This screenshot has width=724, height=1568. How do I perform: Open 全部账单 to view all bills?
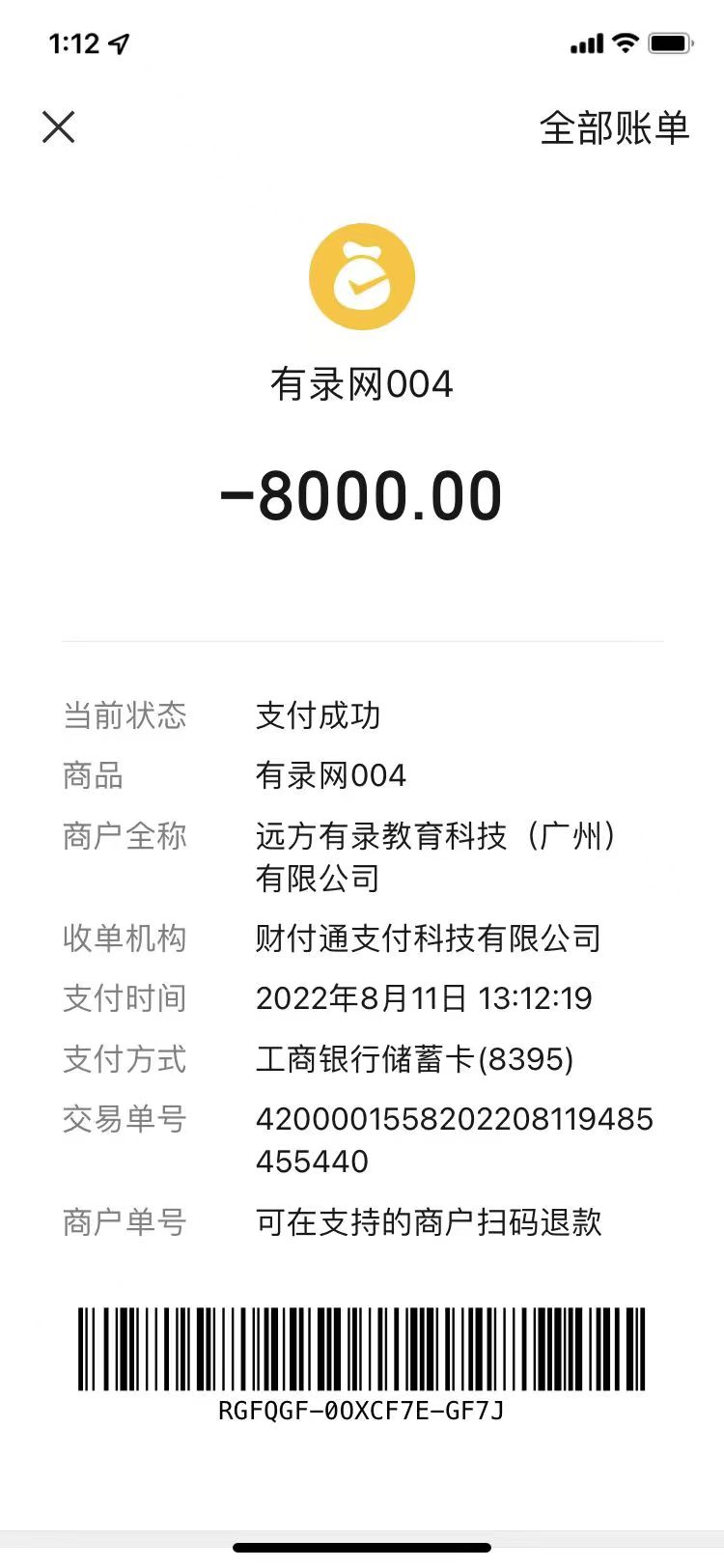tap(614, 128)
